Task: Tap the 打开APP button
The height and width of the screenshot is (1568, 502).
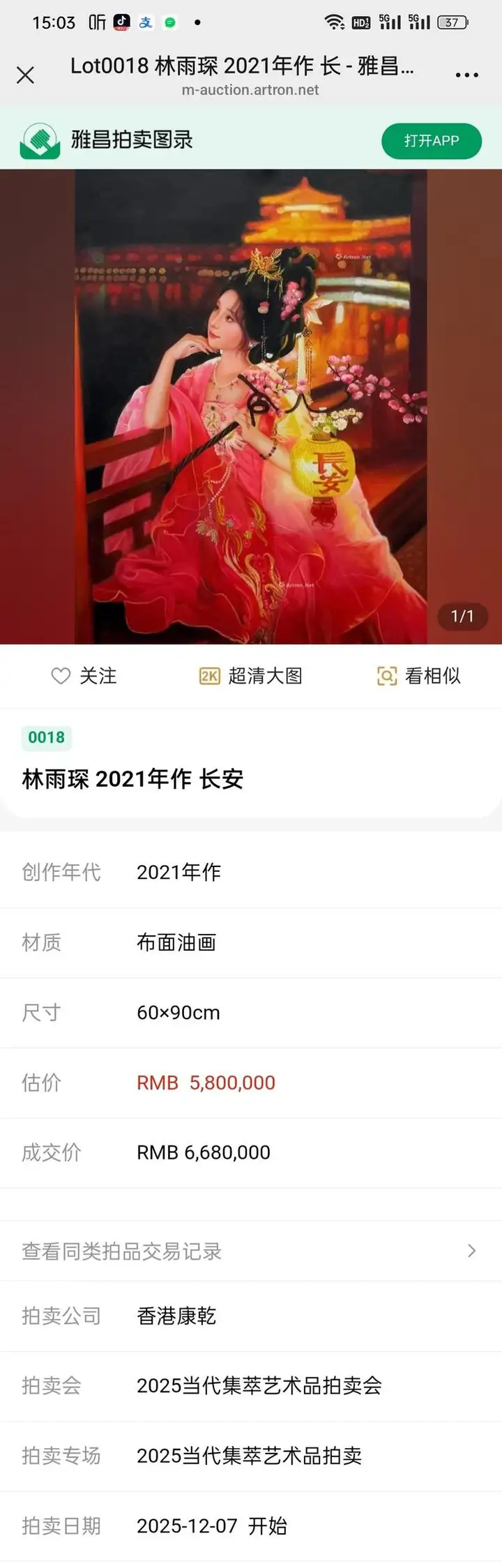Action: click(431, 141)
